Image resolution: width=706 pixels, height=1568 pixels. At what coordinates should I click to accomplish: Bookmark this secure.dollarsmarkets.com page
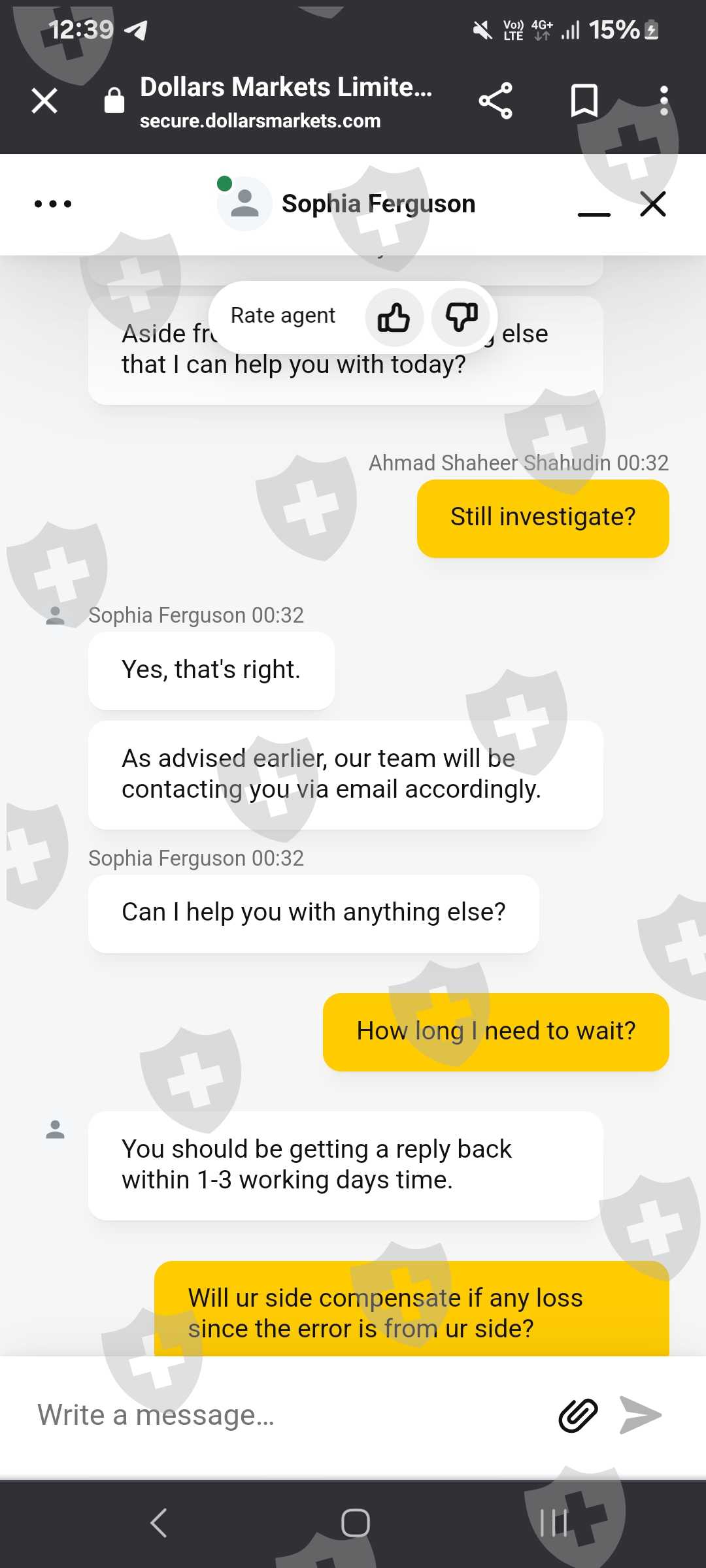[x=584, y=101]
